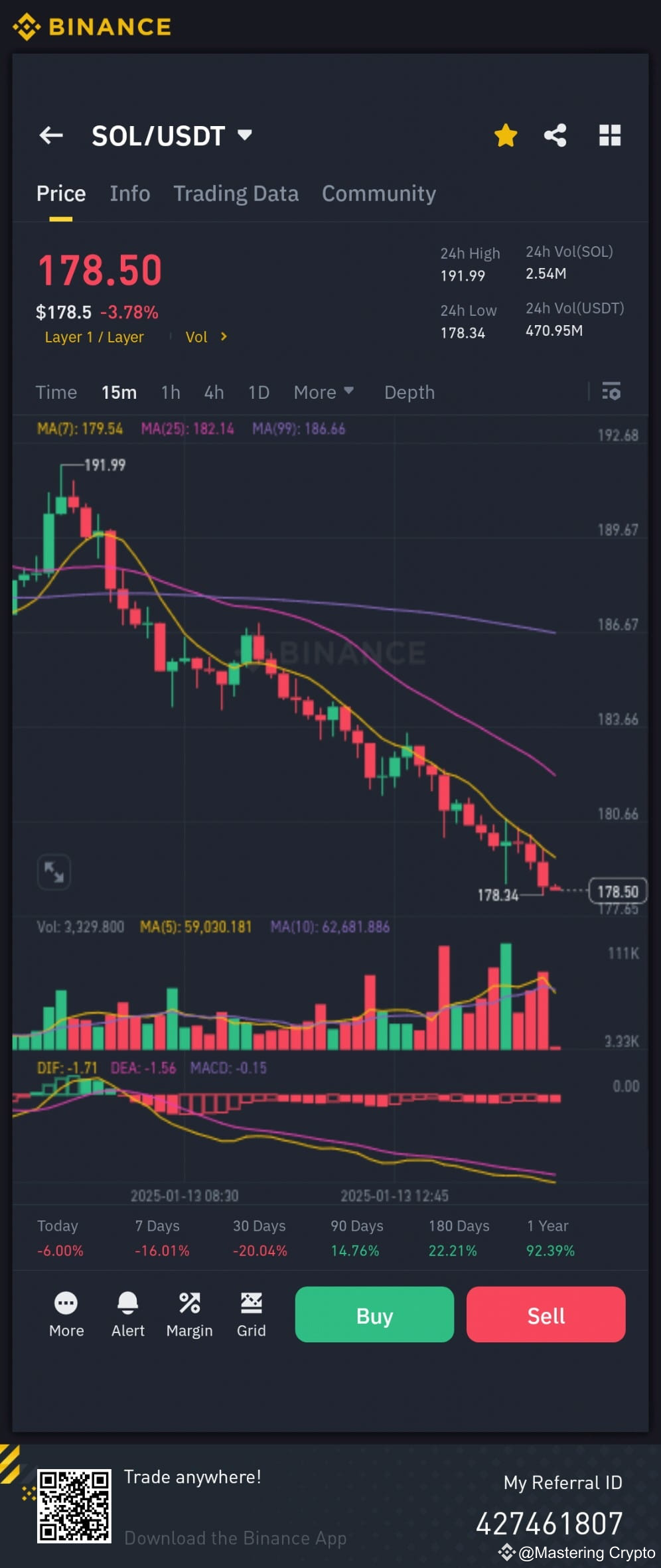Open the layout grid icon top right

tap(610, 135)
